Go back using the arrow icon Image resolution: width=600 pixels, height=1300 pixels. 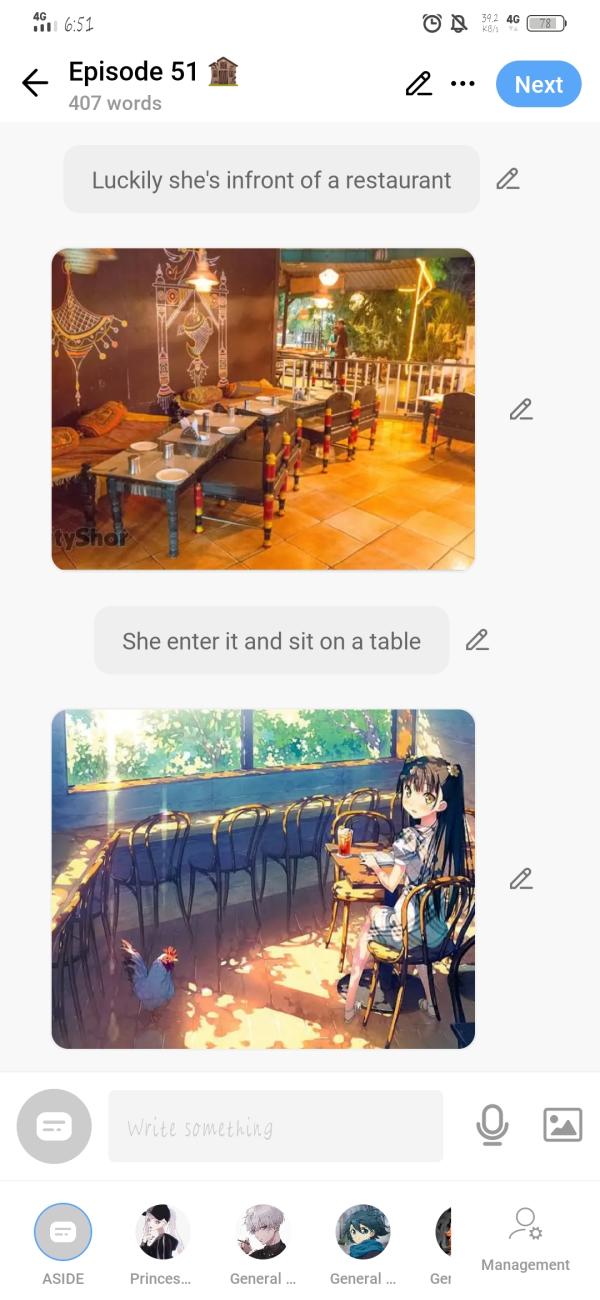[35, 84]
